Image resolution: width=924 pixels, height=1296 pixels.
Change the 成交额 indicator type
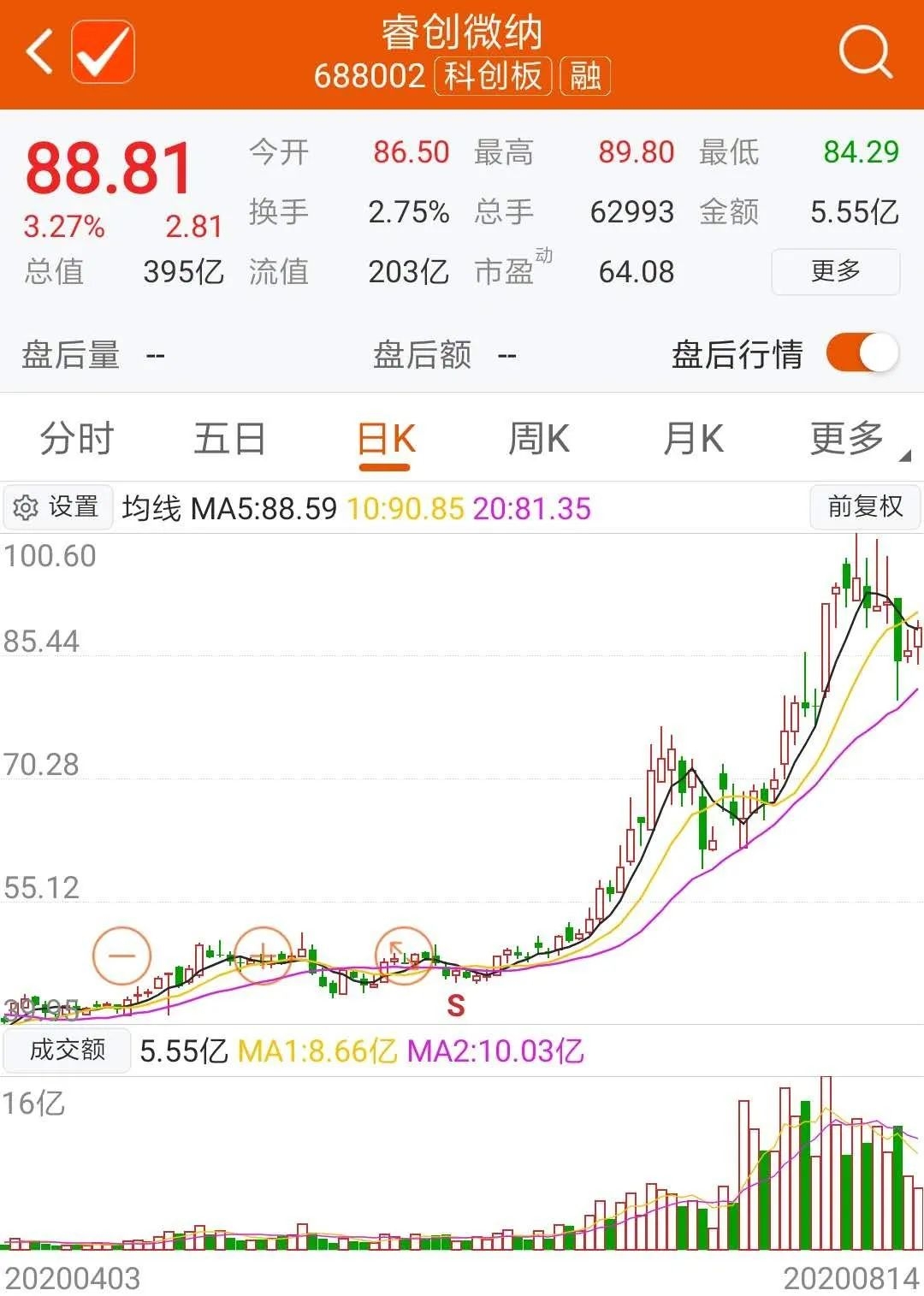click(x=67, y=1050)
